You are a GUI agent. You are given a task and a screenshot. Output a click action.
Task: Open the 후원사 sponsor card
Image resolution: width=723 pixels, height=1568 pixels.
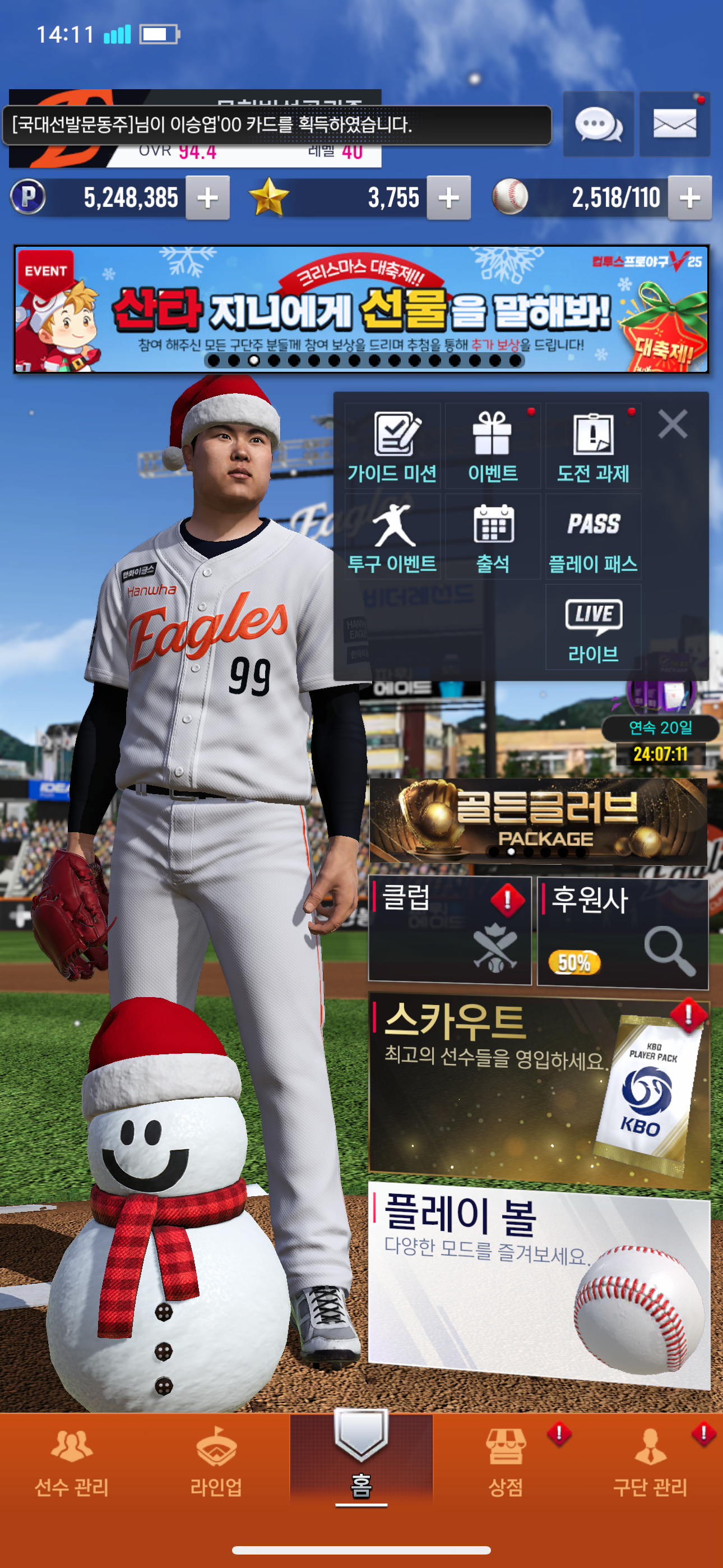point(623,931)
